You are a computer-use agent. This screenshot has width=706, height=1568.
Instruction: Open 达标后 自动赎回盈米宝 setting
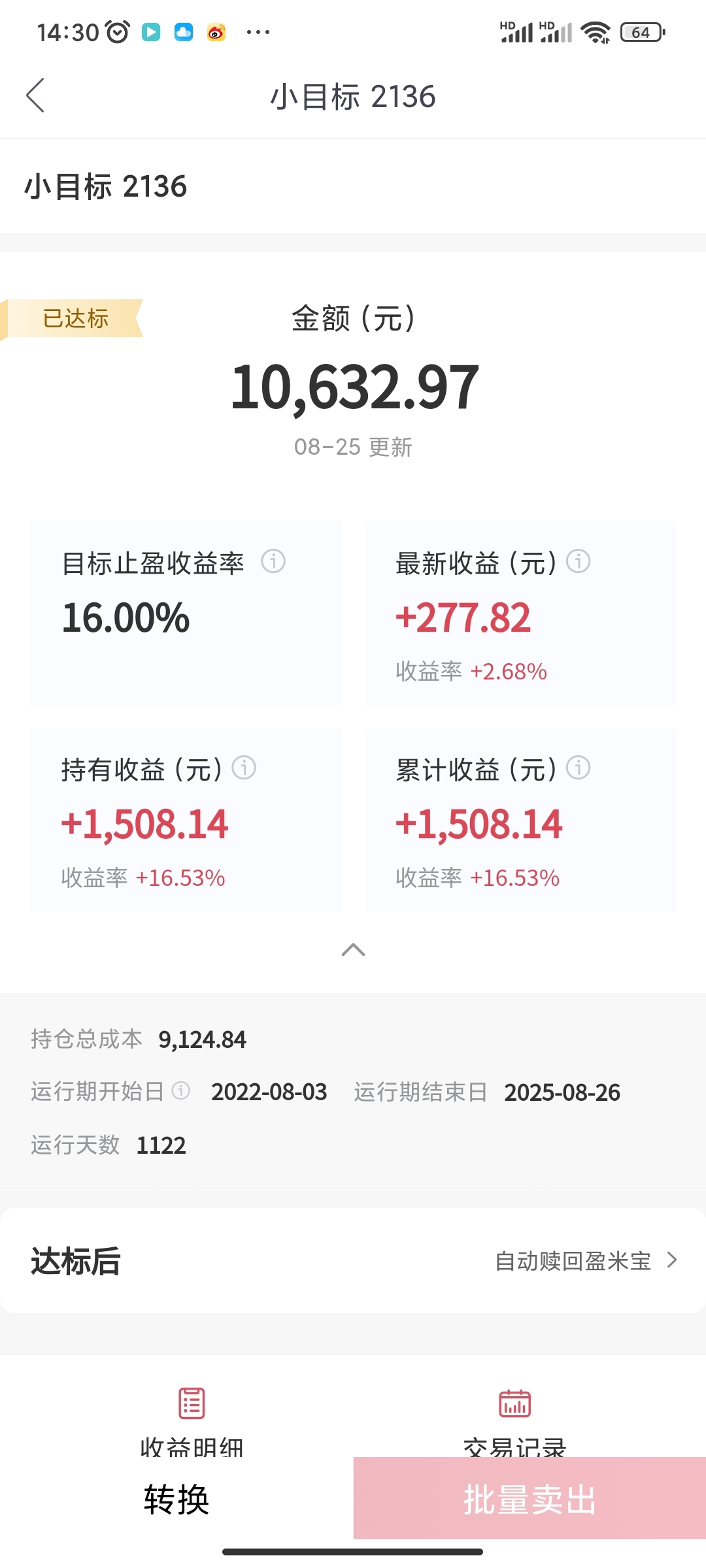[x=353, y=1260]
